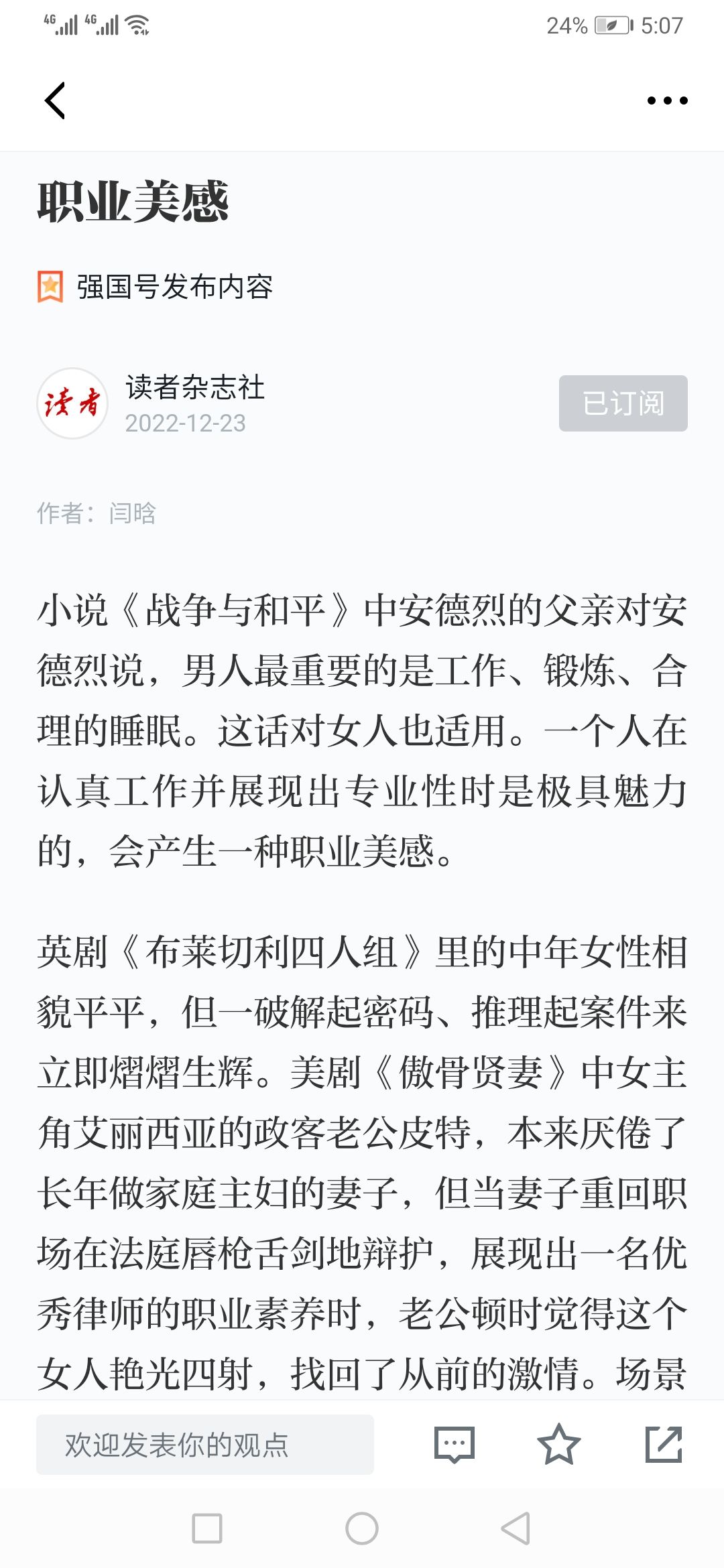Open the comments icon
This screenshot has height=1568, width=724.
click(455, 1445)
